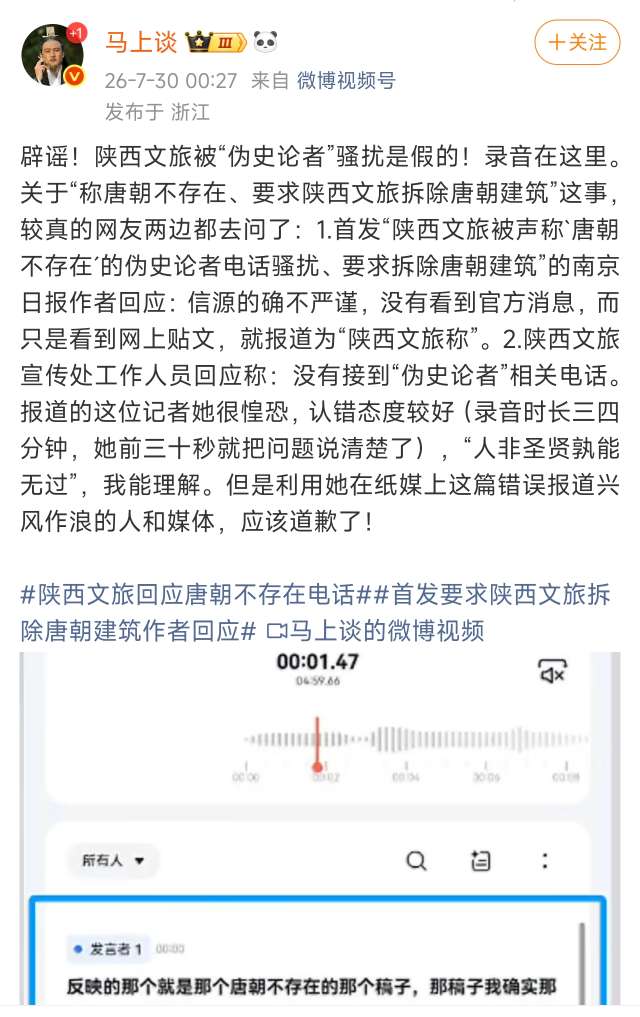Follow 马上谈 with the 关注 button
640x1017 pixels.
pos(577,43)
